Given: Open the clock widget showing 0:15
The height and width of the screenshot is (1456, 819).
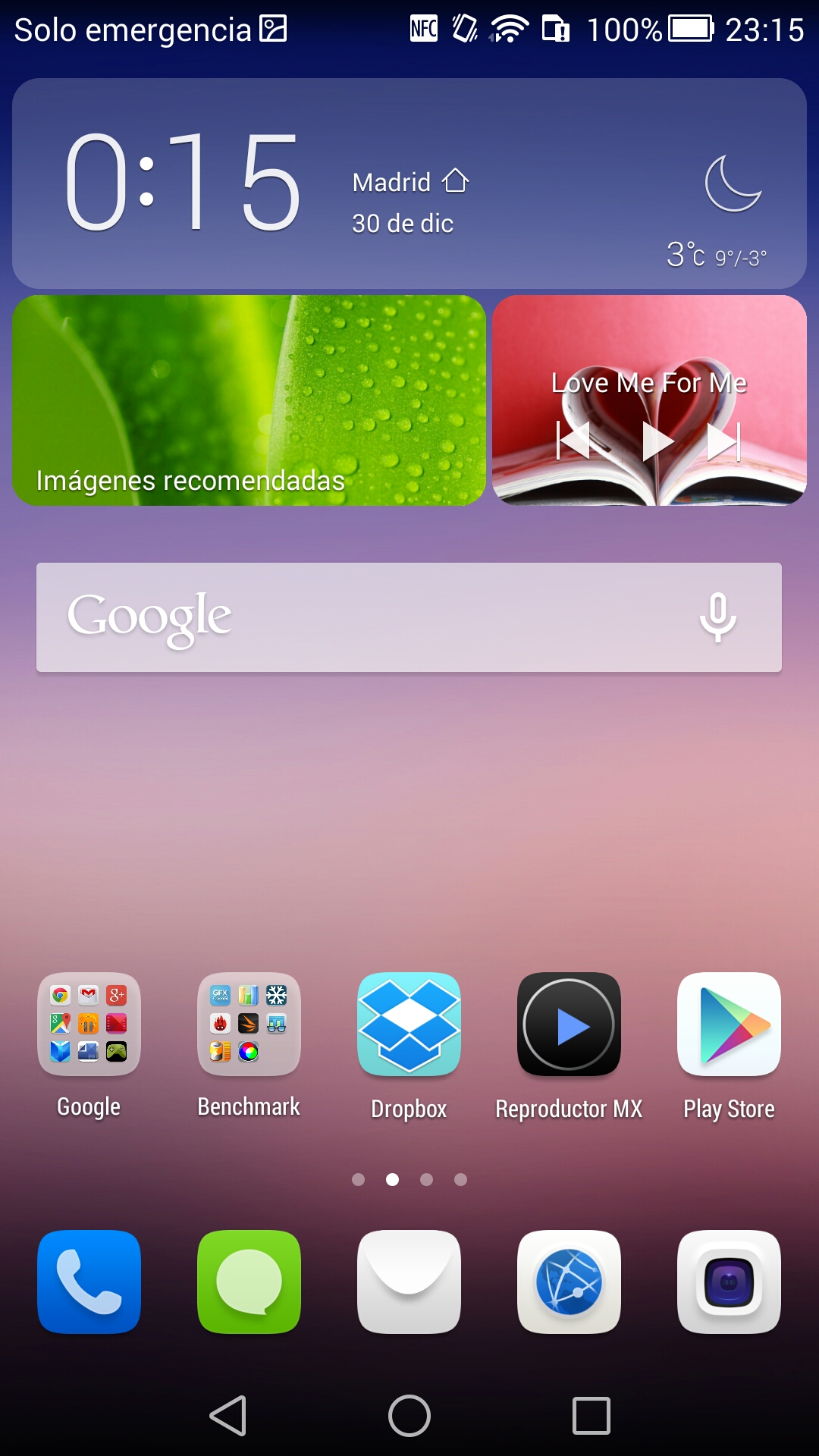Looking at the screenshot, I should coord(182,182).
